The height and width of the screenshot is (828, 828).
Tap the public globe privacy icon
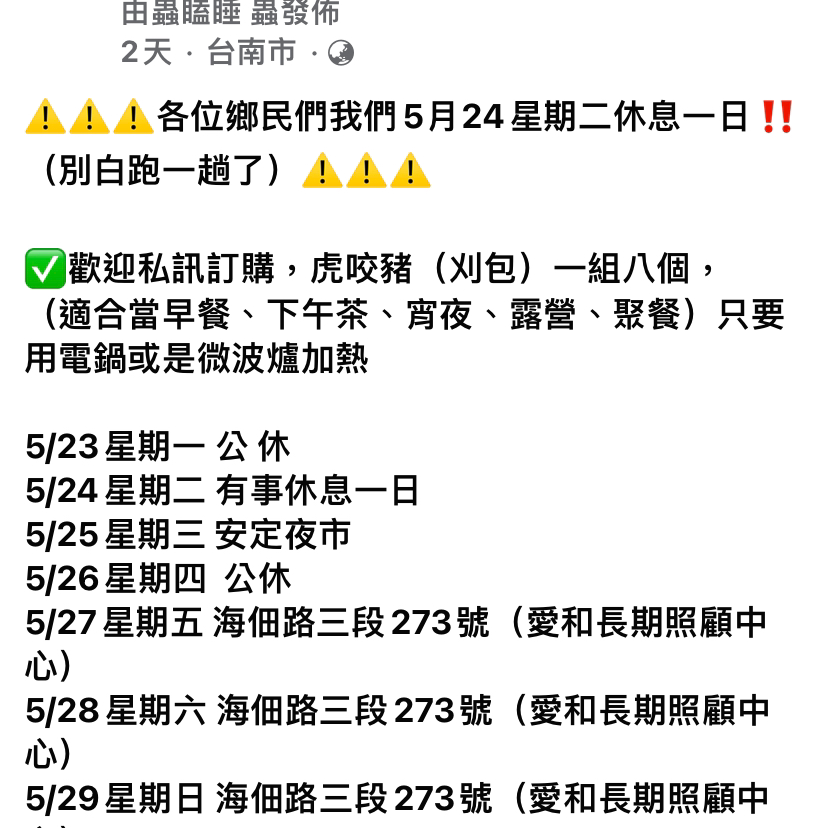[x=341, y=53]
